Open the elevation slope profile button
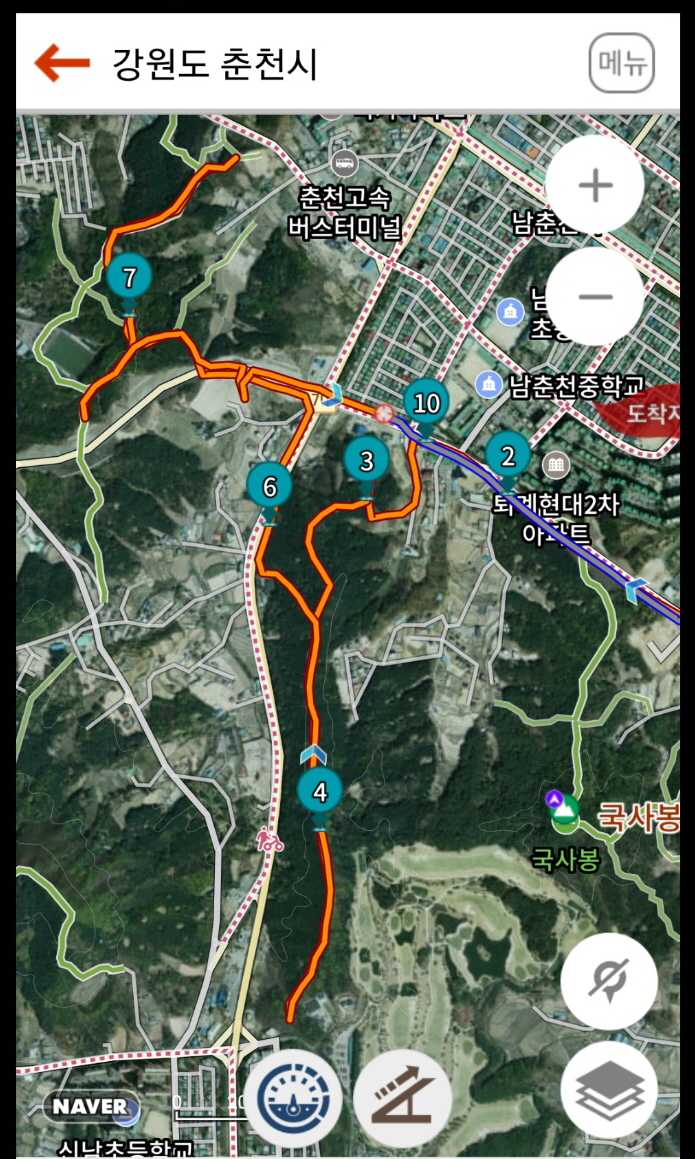This screenshot has width=695, height=1159. click(403, 1098)
